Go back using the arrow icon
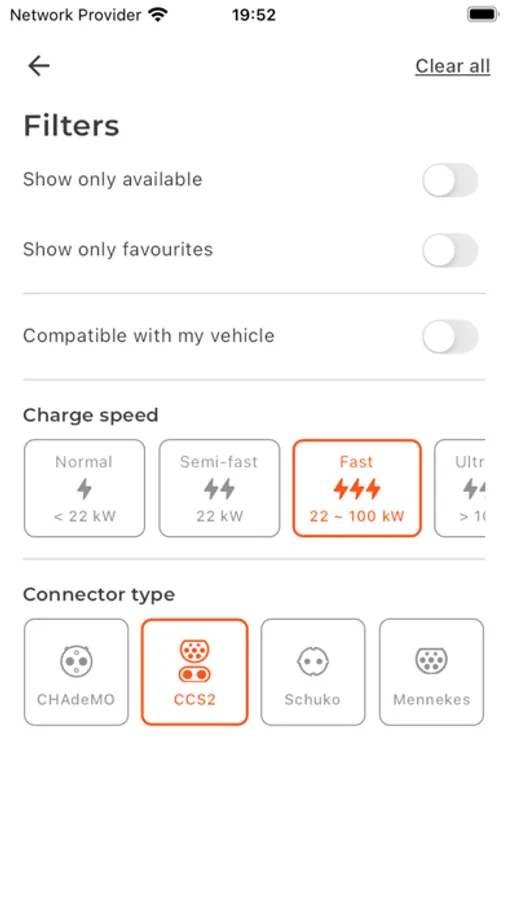 (38, 66)
